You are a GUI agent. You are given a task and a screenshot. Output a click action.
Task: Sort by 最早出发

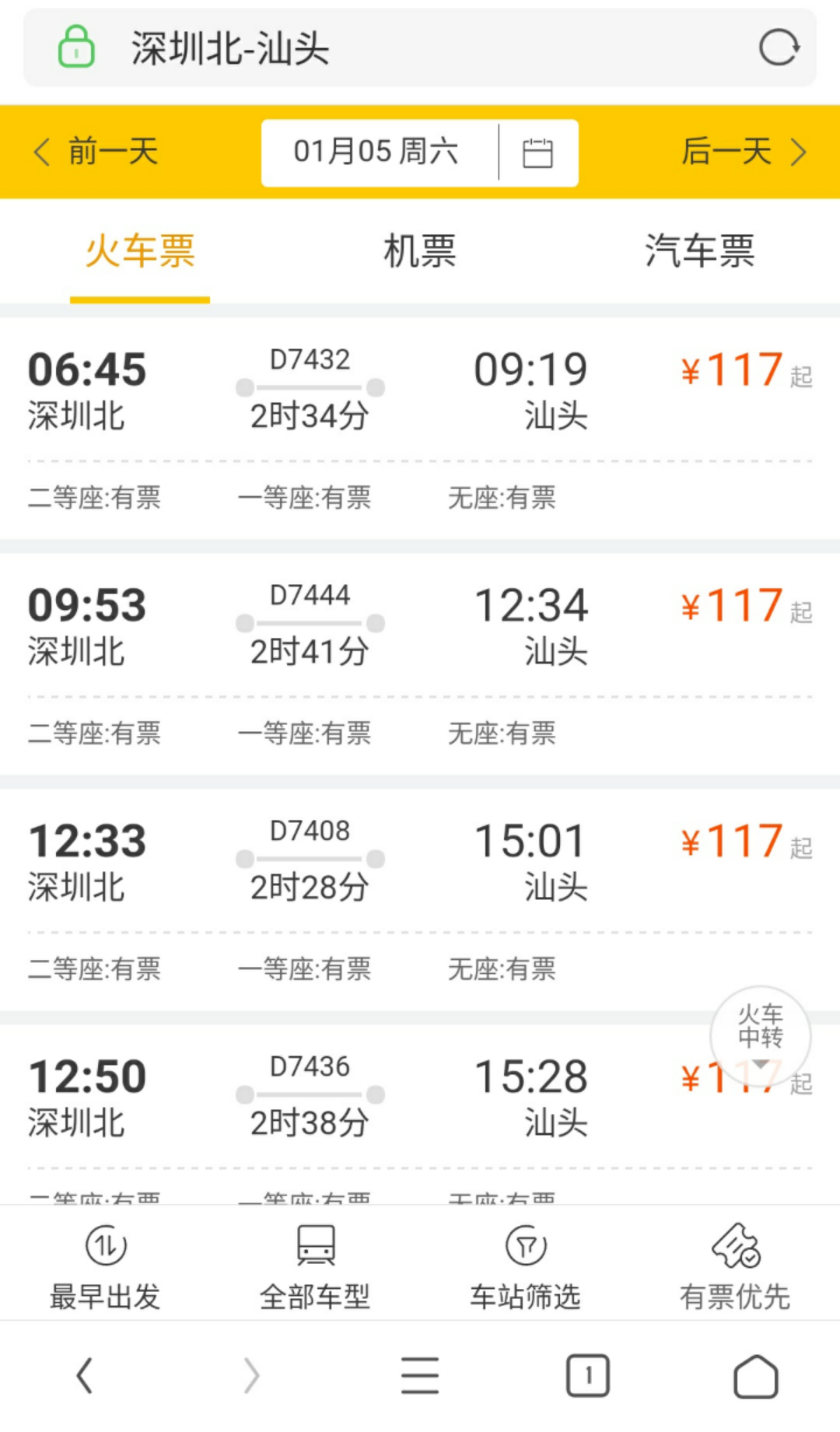105,1264
